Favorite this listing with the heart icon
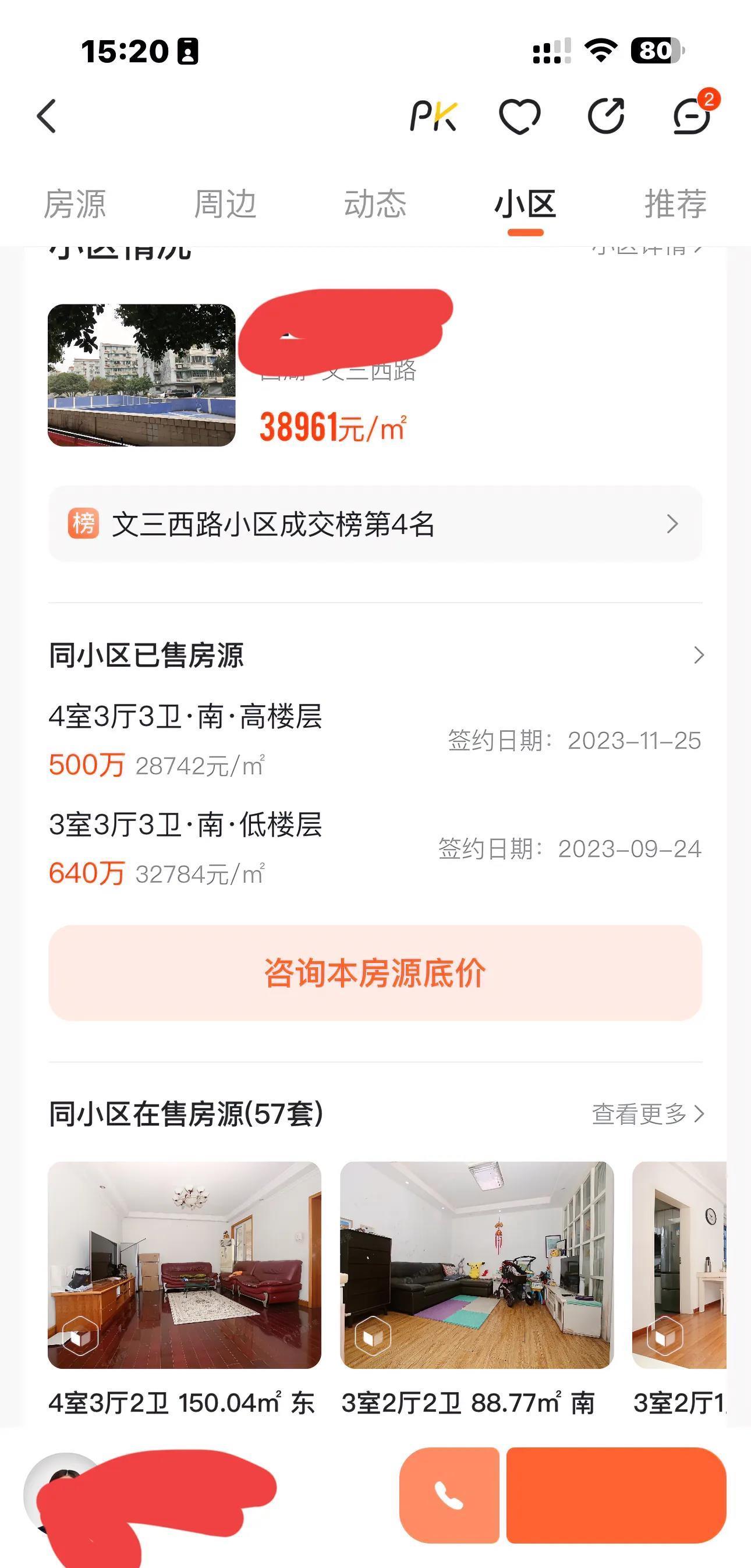 519,116
